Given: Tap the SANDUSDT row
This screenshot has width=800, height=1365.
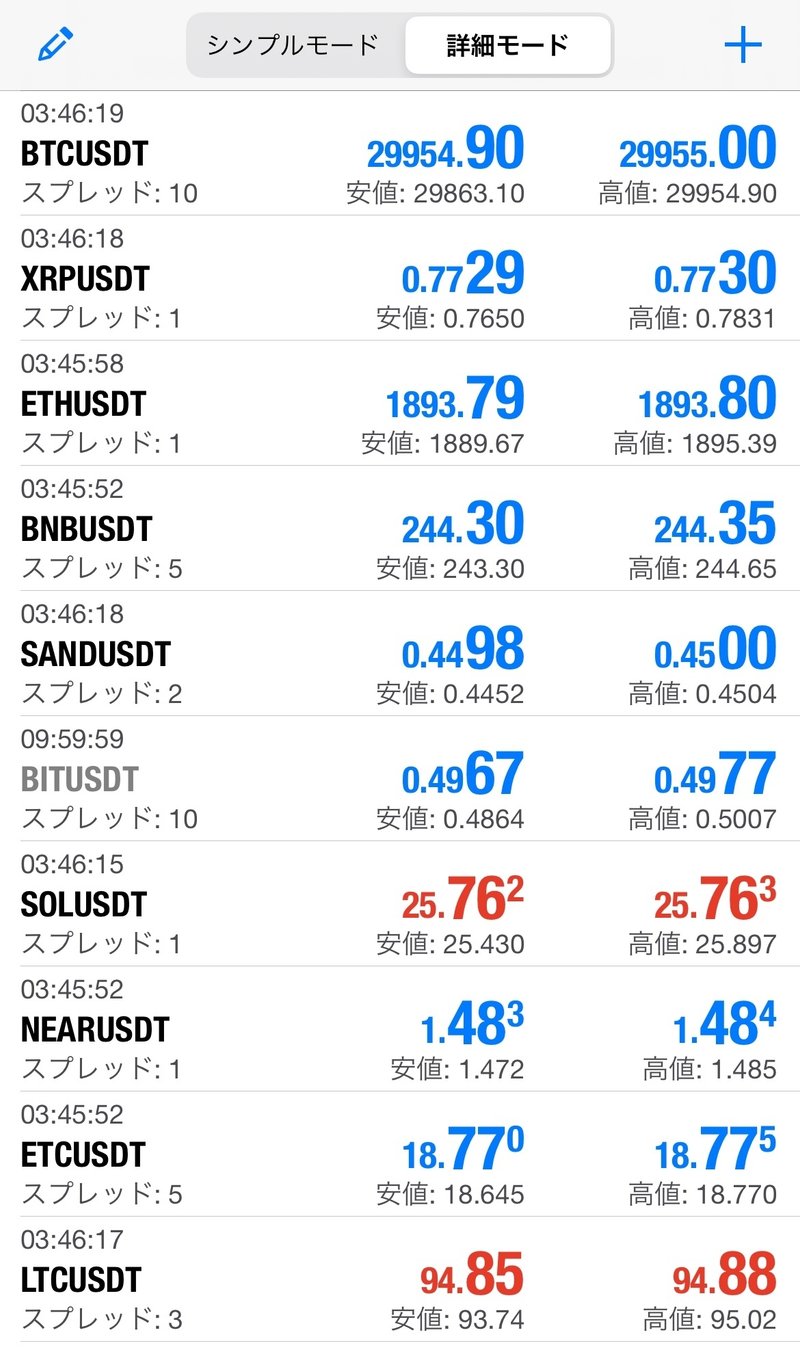Looking at the screenshot, I should pos(400,653).
